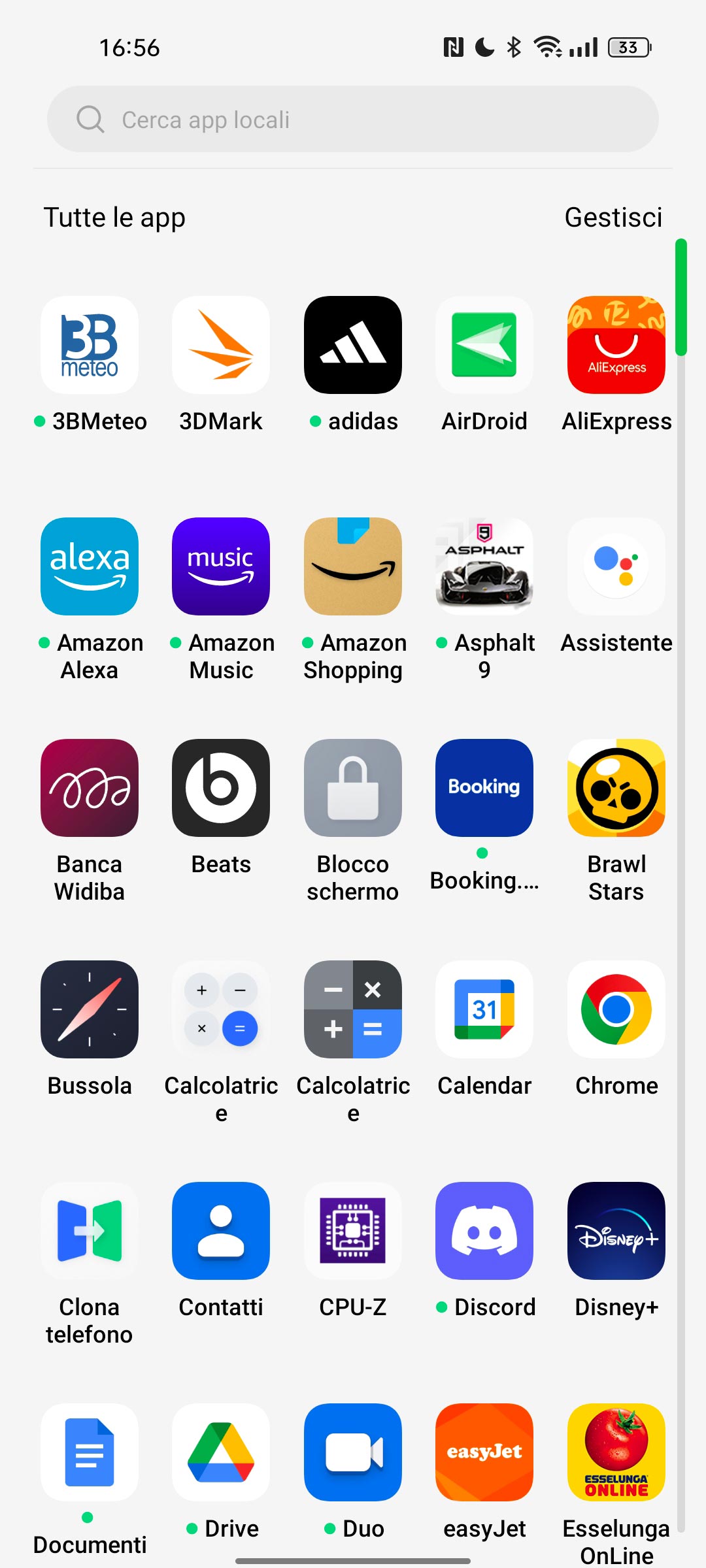Open the Banca Widiba app
This screenshot has width=706, height=1568.
click(90, 788)
